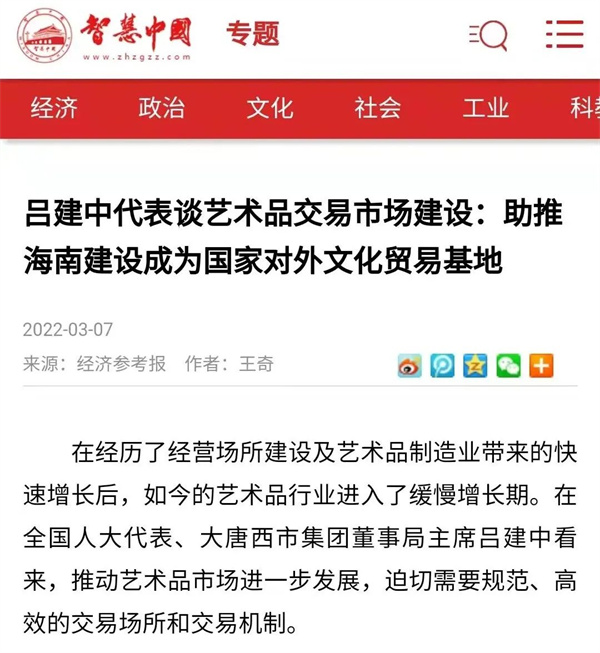Share article to Tencent Weibo
The width and height of the screenshot is (600, 653).
click(442, 366)
